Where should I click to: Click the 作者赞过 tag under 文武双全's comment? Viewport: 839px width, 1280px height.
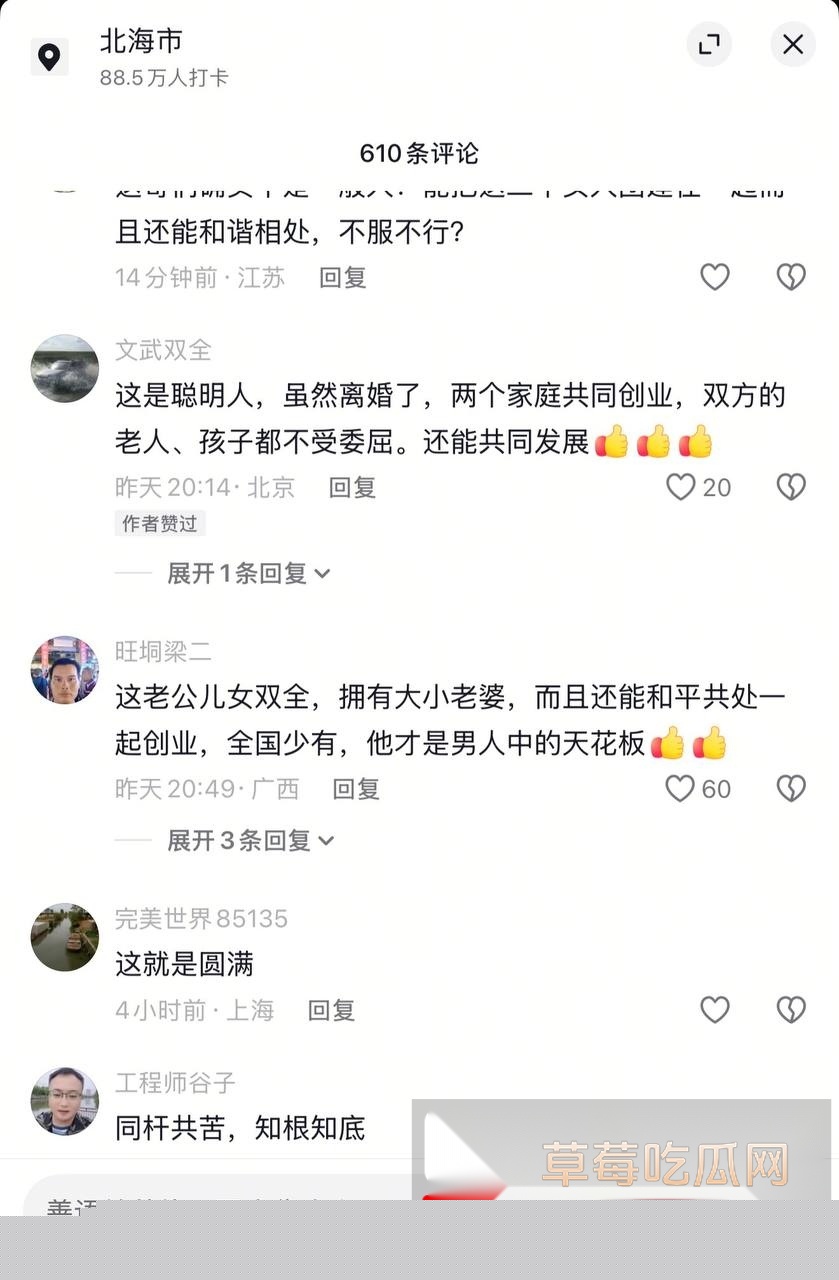tap(160, 523)
